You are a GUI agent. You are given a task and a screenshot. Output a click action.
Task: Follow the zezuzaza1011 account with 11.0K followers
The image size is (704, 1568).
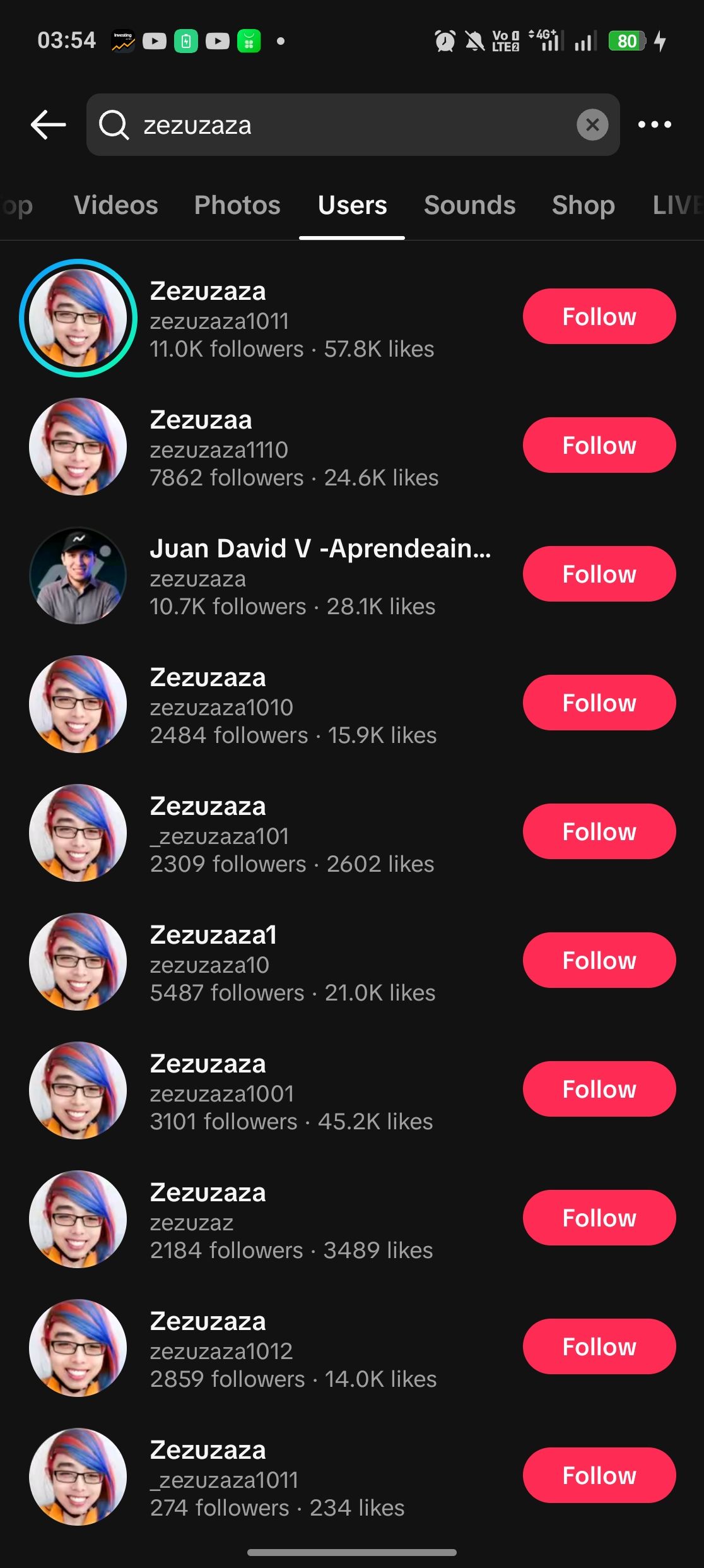pyautogui.click(x=599, y=316)
